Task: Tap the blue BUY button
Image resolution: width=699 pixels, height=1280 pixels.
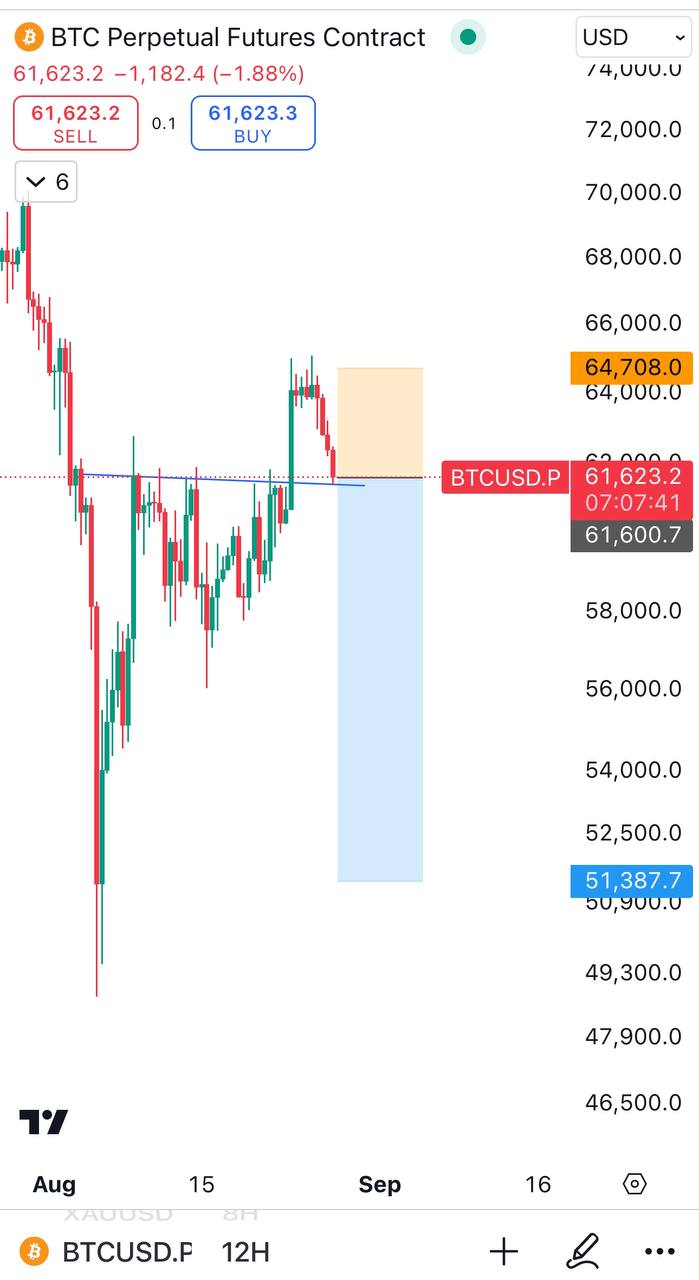Action: (x=253, y=123)
